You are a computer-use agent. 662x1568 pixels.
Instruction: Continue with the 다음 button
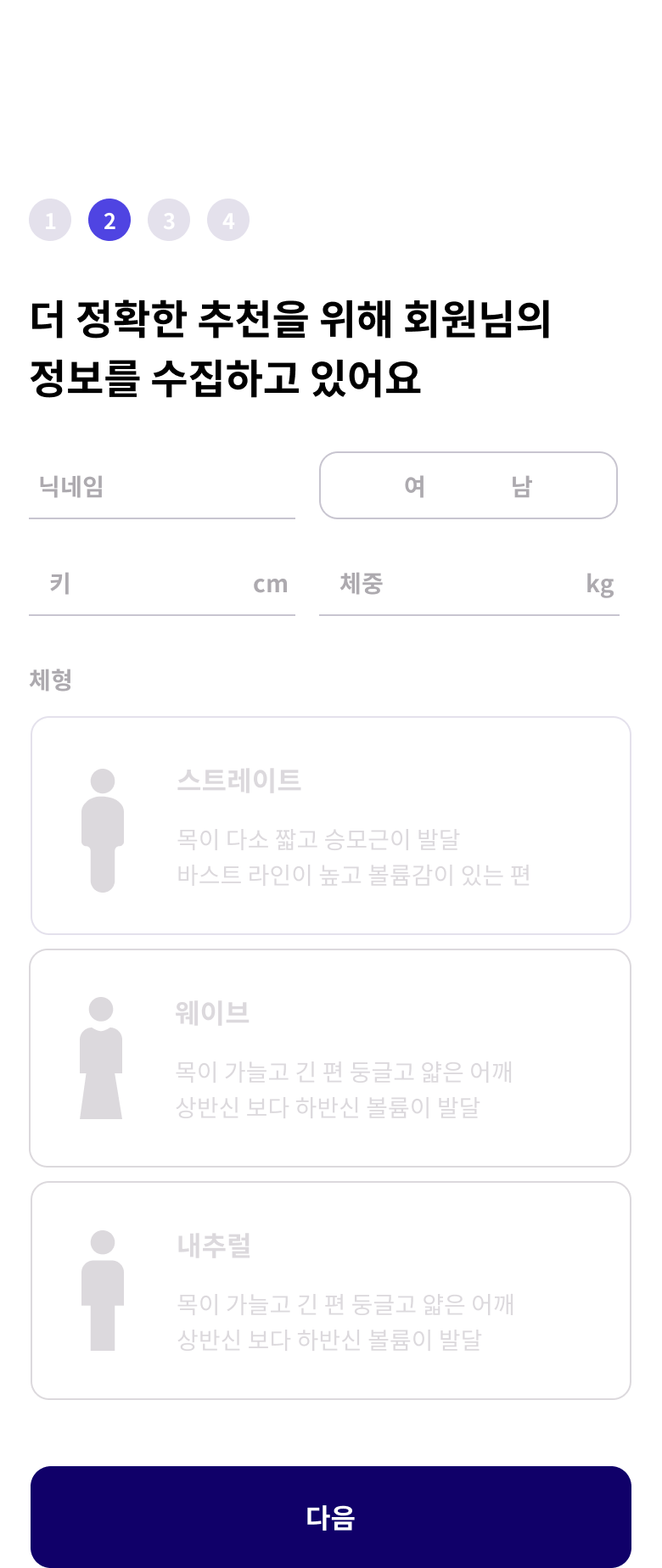(331, 1516)
